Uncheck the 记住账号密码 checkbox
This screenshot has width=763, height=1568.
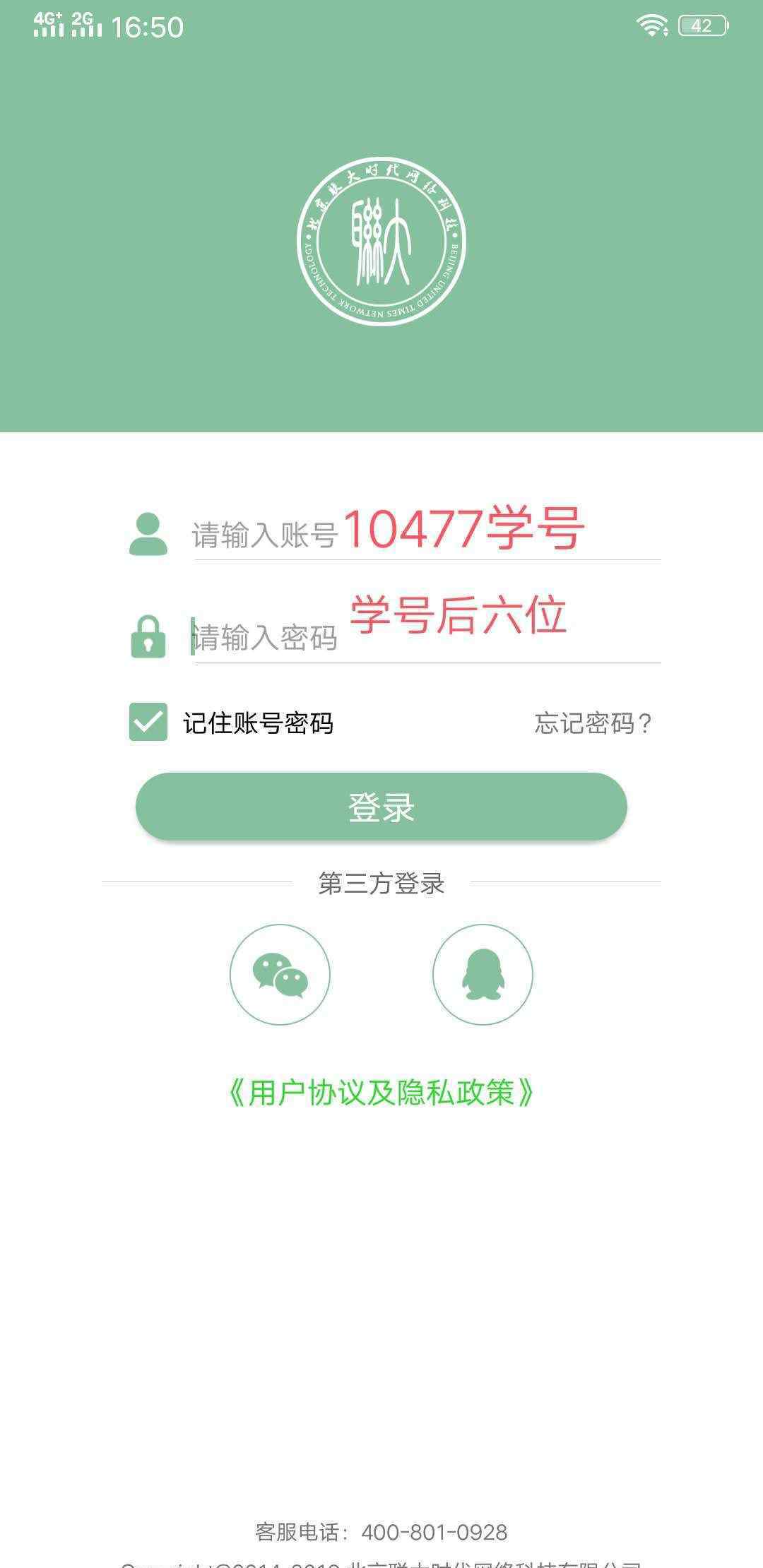pos(148,722)
